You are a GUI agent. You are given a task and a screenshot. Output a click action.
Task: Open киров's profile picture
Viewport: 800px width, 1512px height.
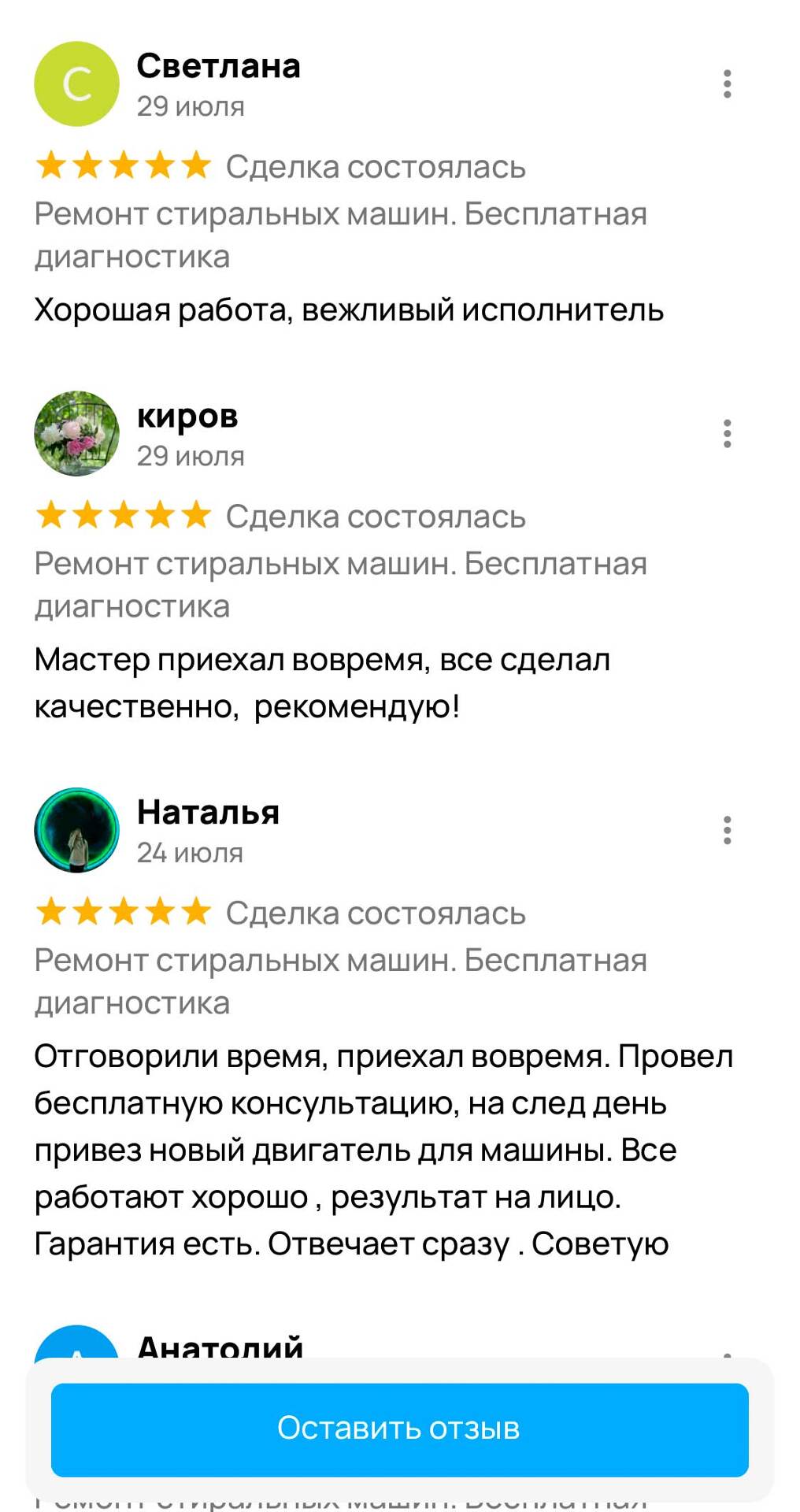coord(76,433)
